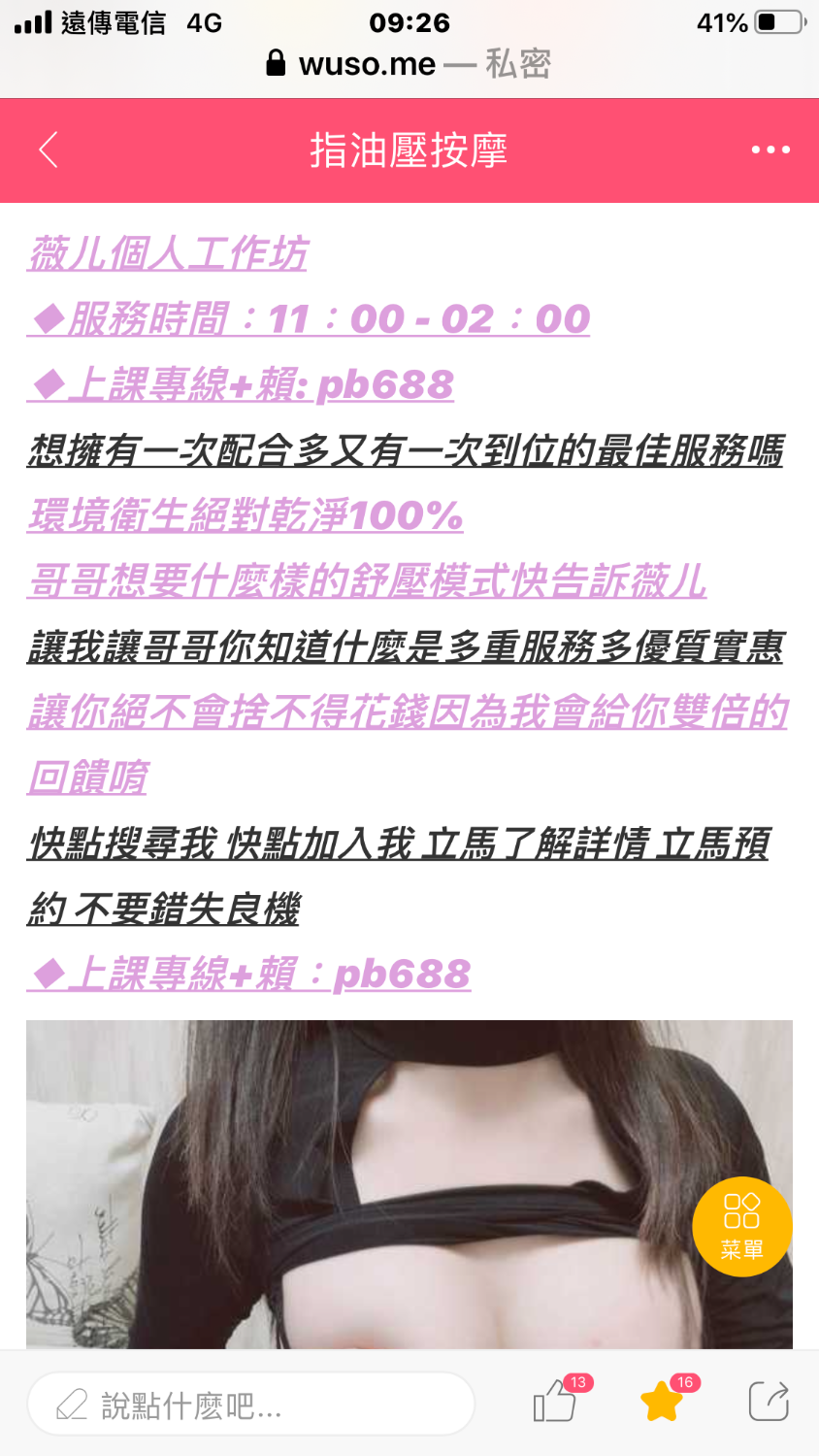Open the three-dot overflow menu
Viewport: 819px width, 1456px height.
click(x=770, y=150)
